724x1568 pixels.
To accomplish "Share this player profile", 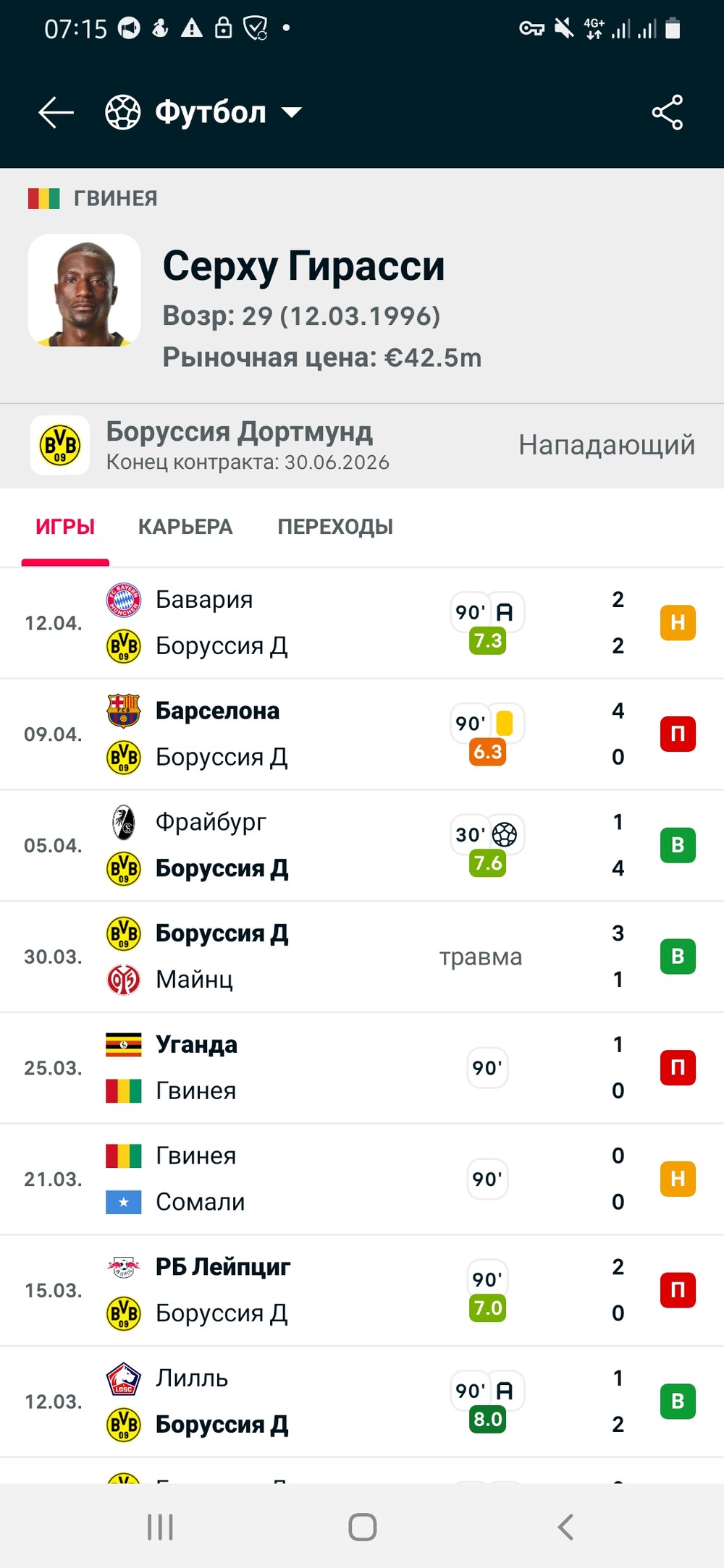I will pos(667,113).
